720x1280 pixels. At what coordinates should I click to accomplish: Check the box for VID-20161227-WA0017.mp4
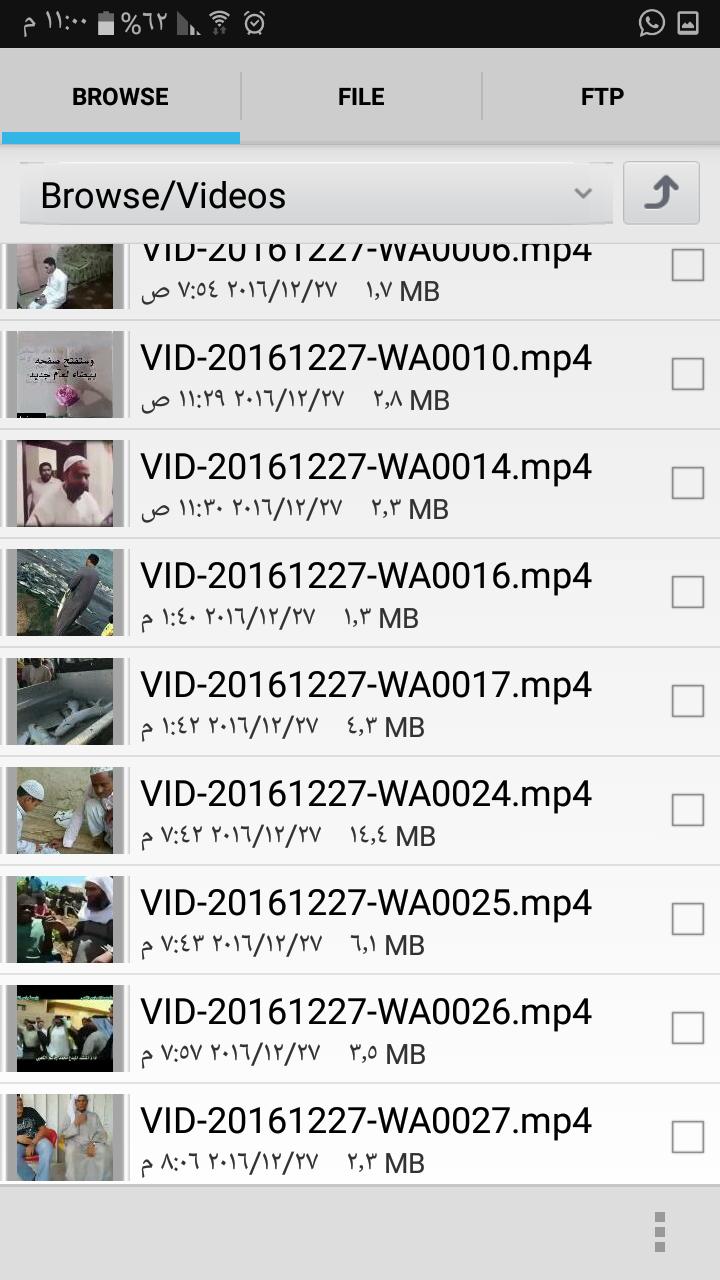click(x=687, y=701)
